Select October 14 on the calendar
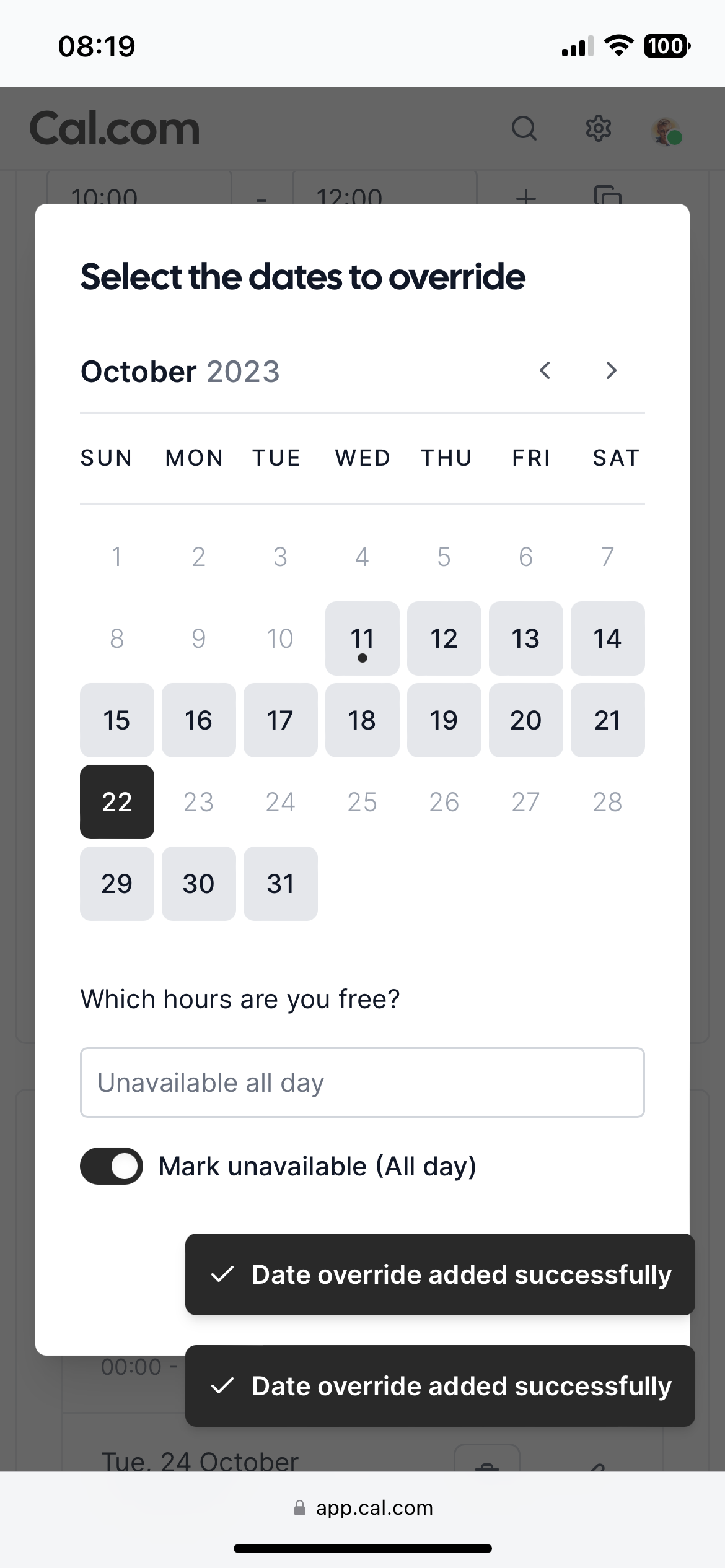Viewport: 725px width, 1568px height. pos(607,638)
